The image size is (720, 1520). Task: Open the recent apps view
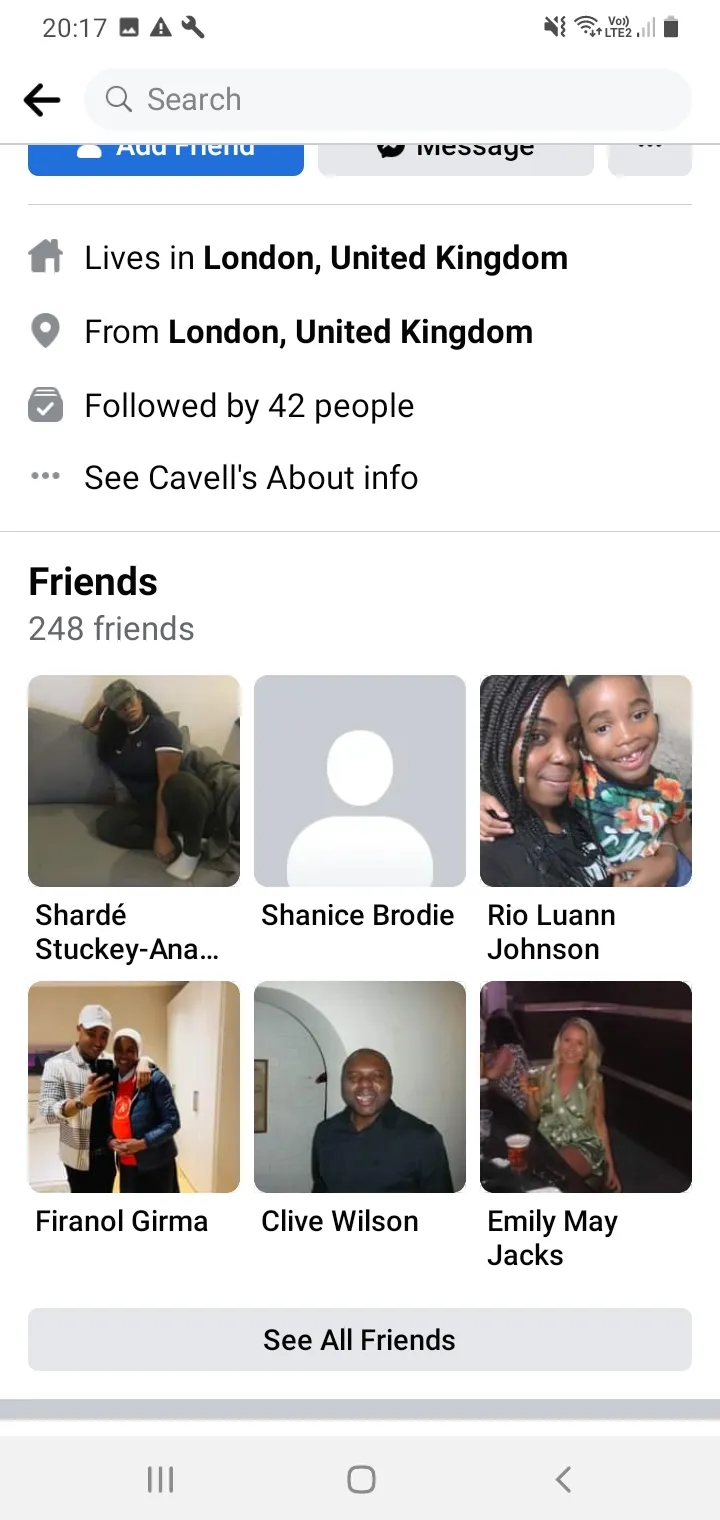pyautogui.click(x=161, y=1479)
